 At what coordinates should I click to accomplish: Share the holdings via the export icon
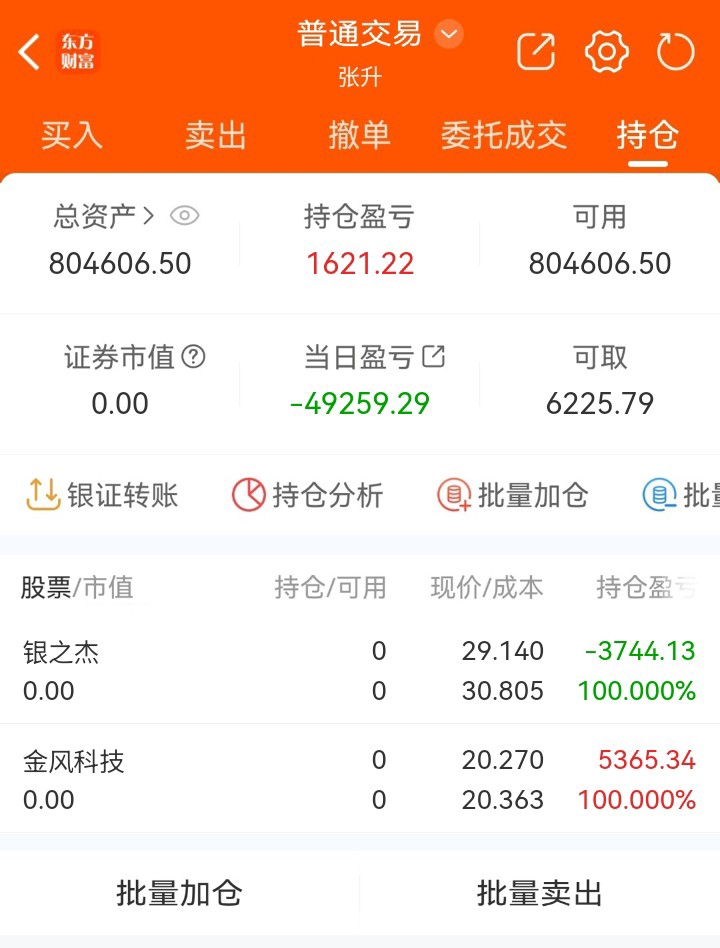[536, 52]
